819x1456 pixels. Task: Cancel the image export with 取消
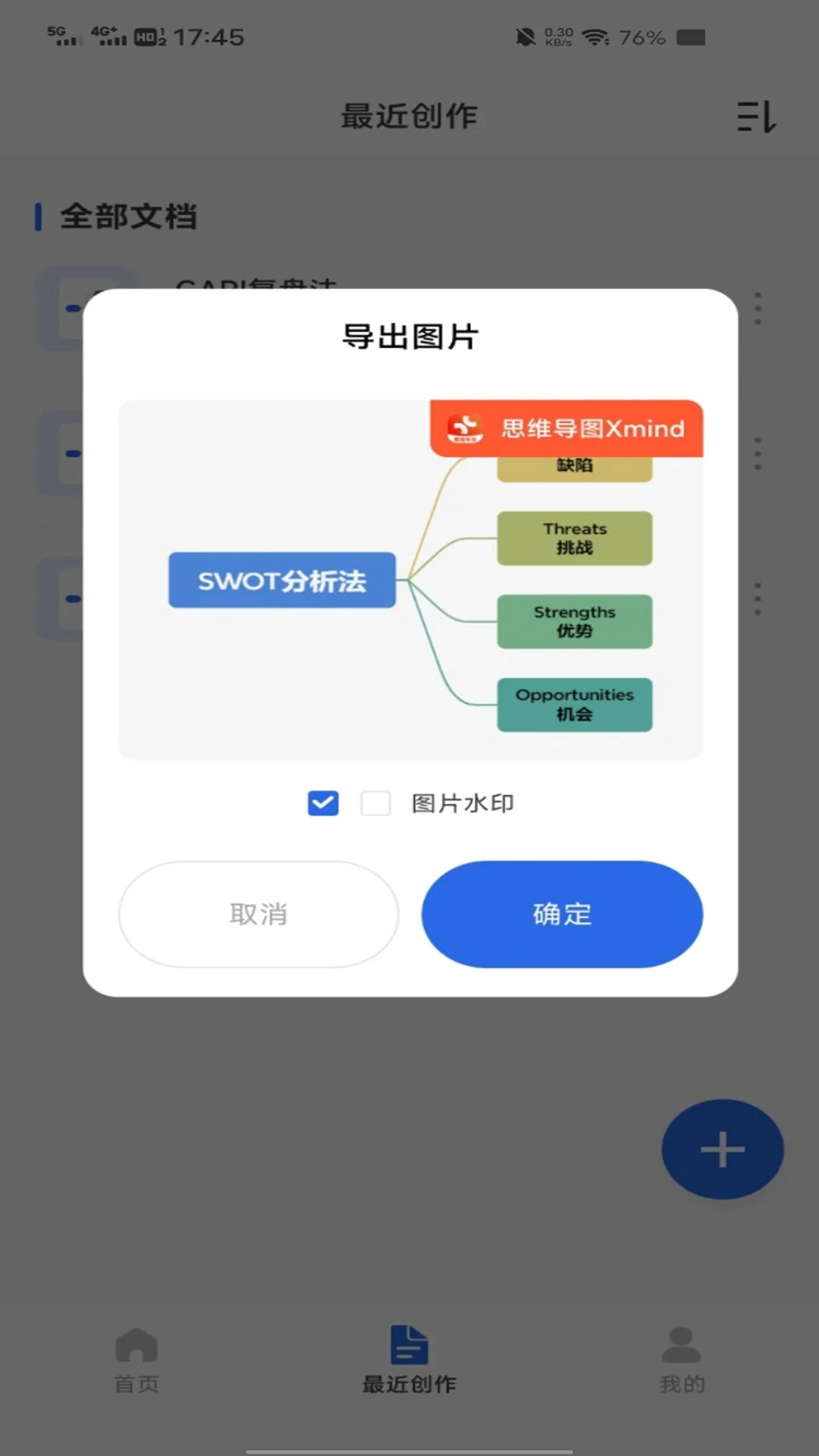pos(259,914)
